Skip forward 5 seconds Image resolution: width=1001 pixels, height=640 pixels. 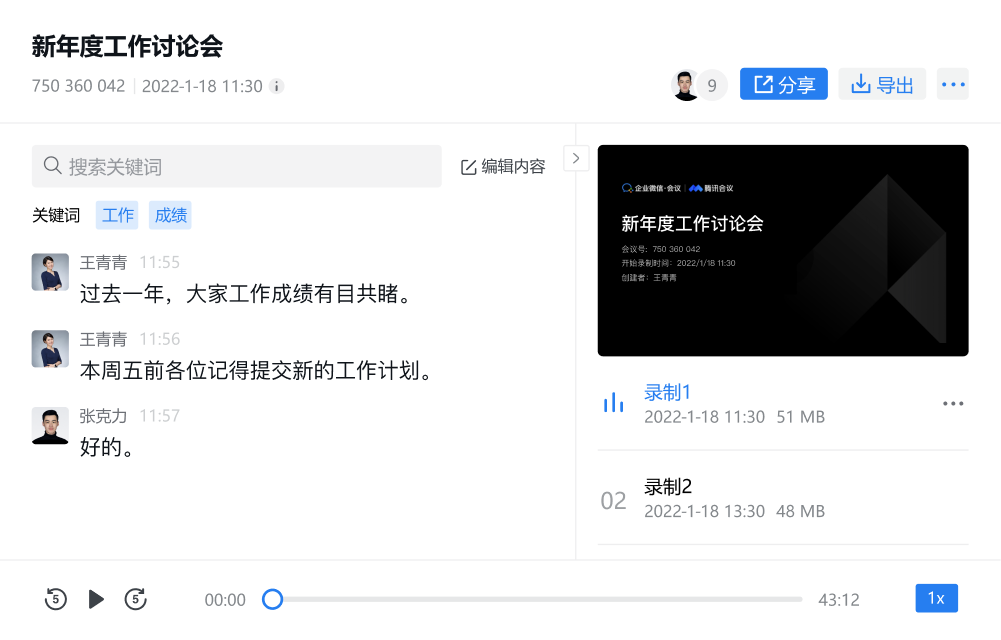tap(136, 599)
